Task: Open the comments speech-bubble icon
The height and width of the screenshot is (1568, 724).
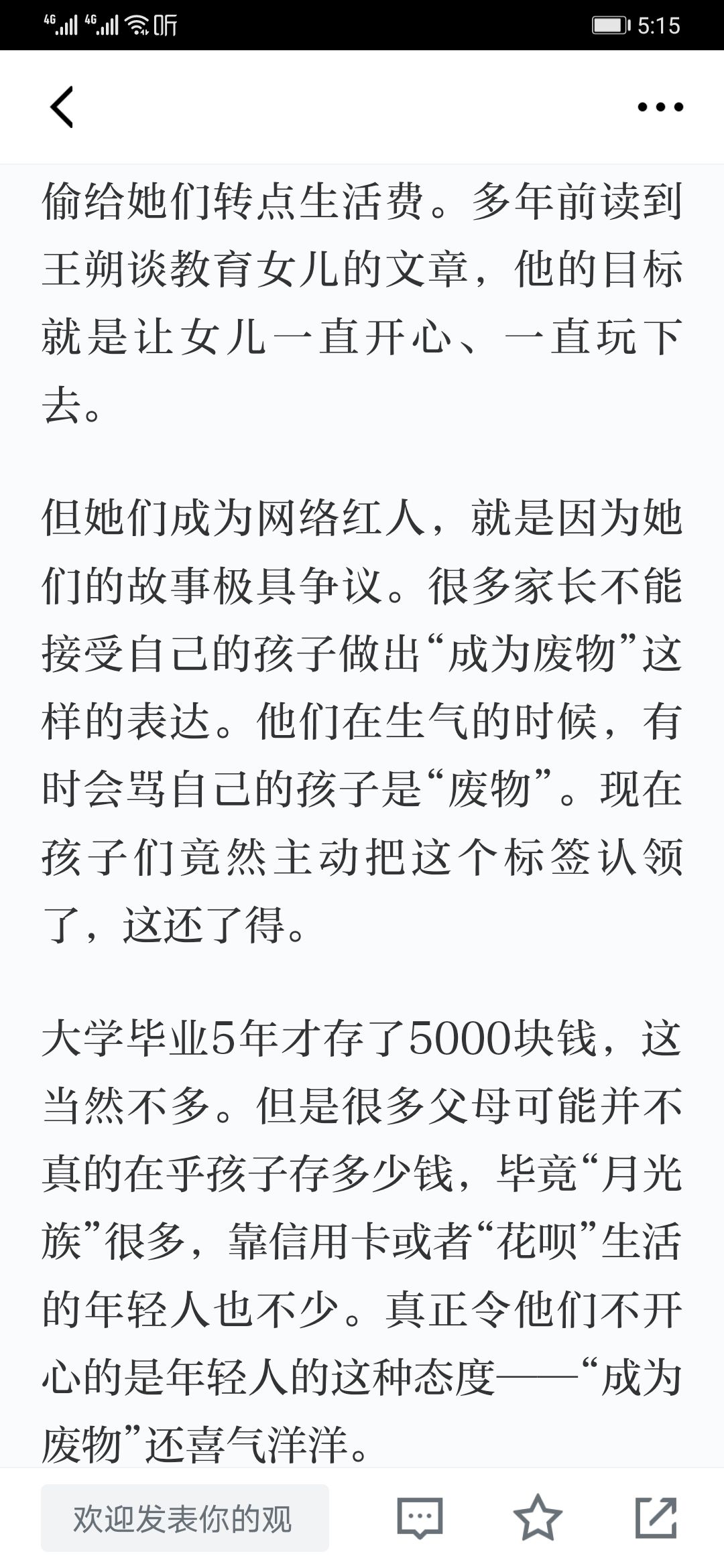Action: click(420, 1518)
